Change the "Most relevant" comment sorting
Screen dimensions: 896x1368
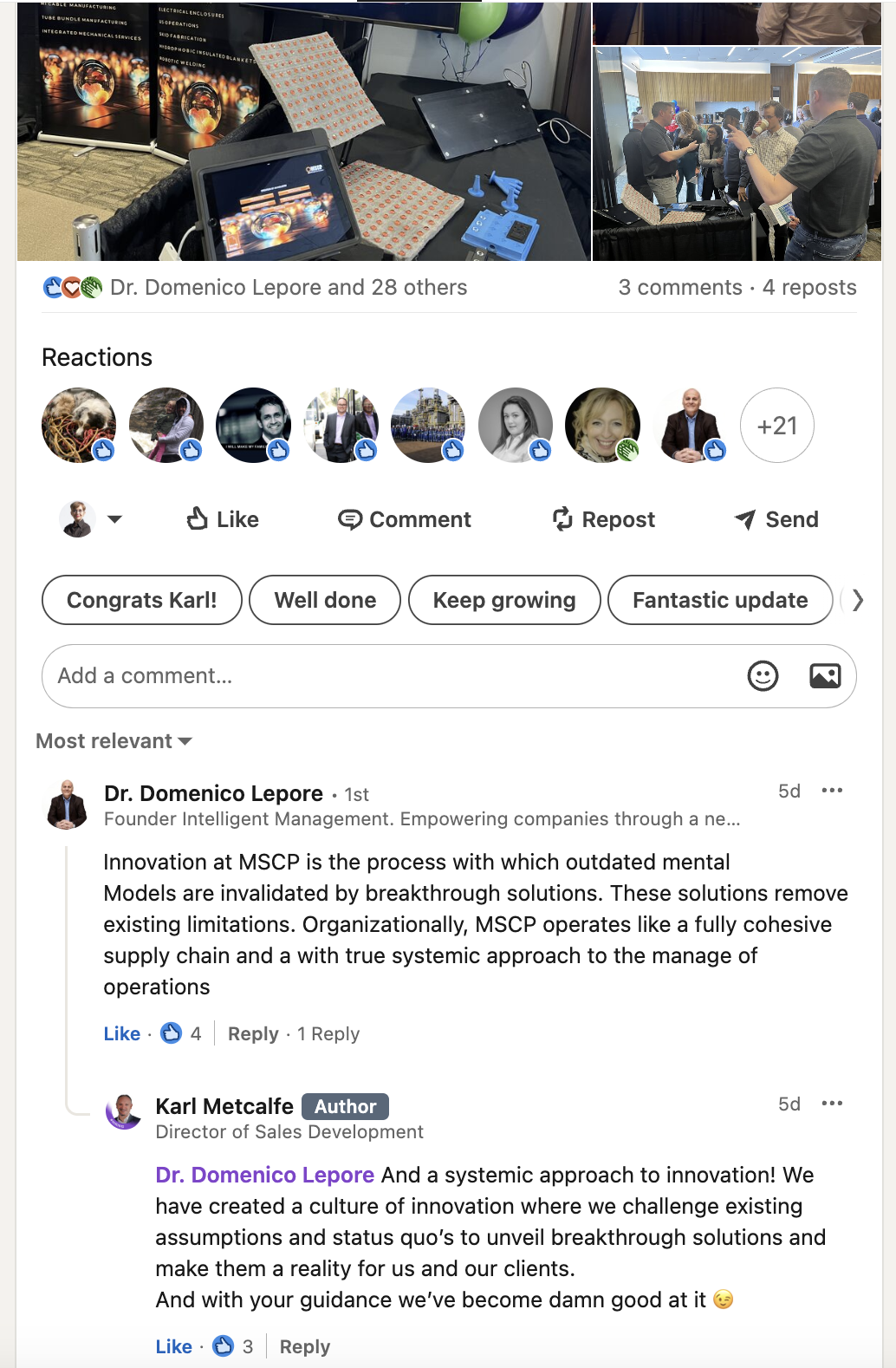point(114,741)
